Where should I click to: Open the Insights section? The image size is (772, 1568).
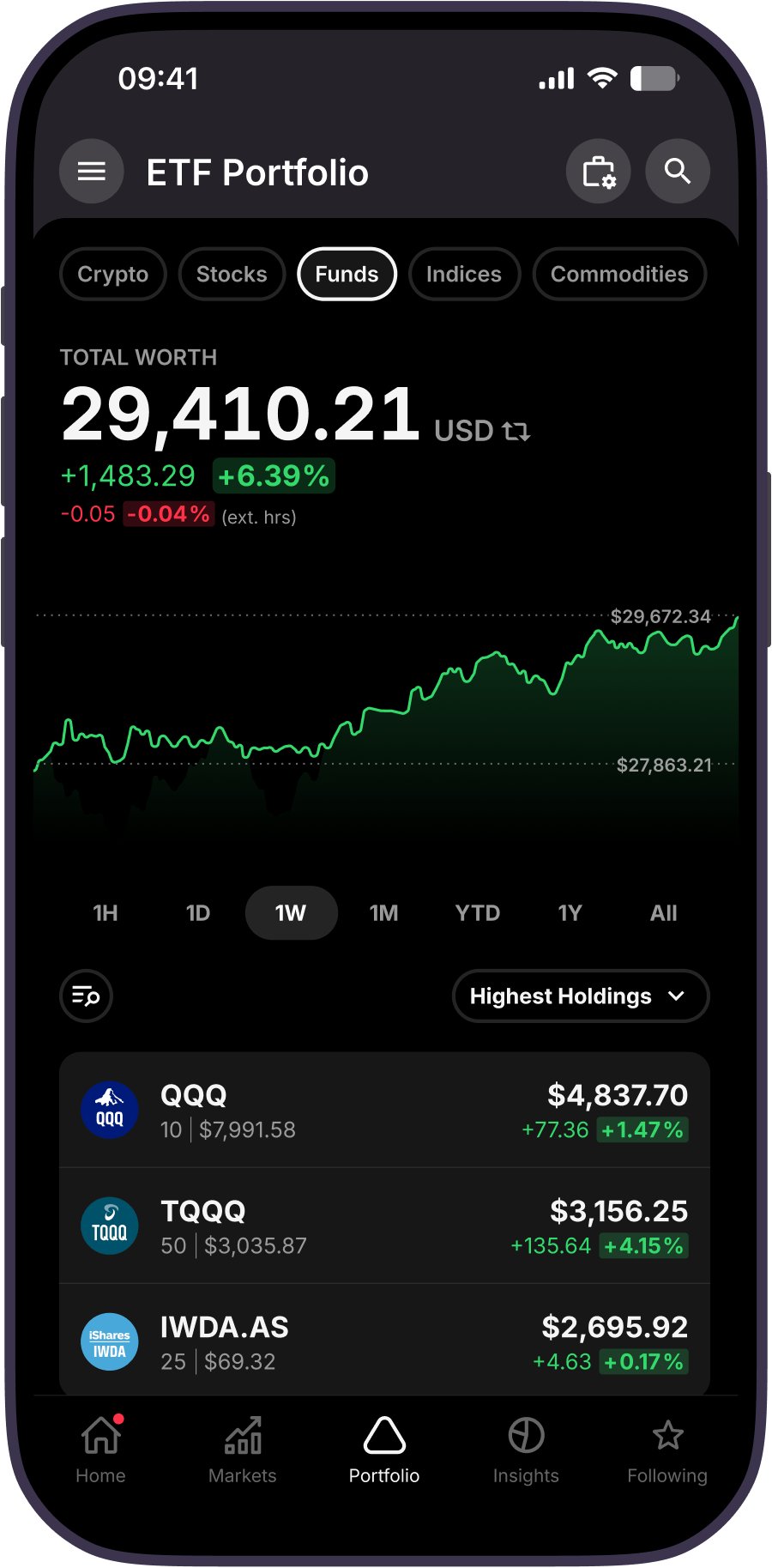525,1450
